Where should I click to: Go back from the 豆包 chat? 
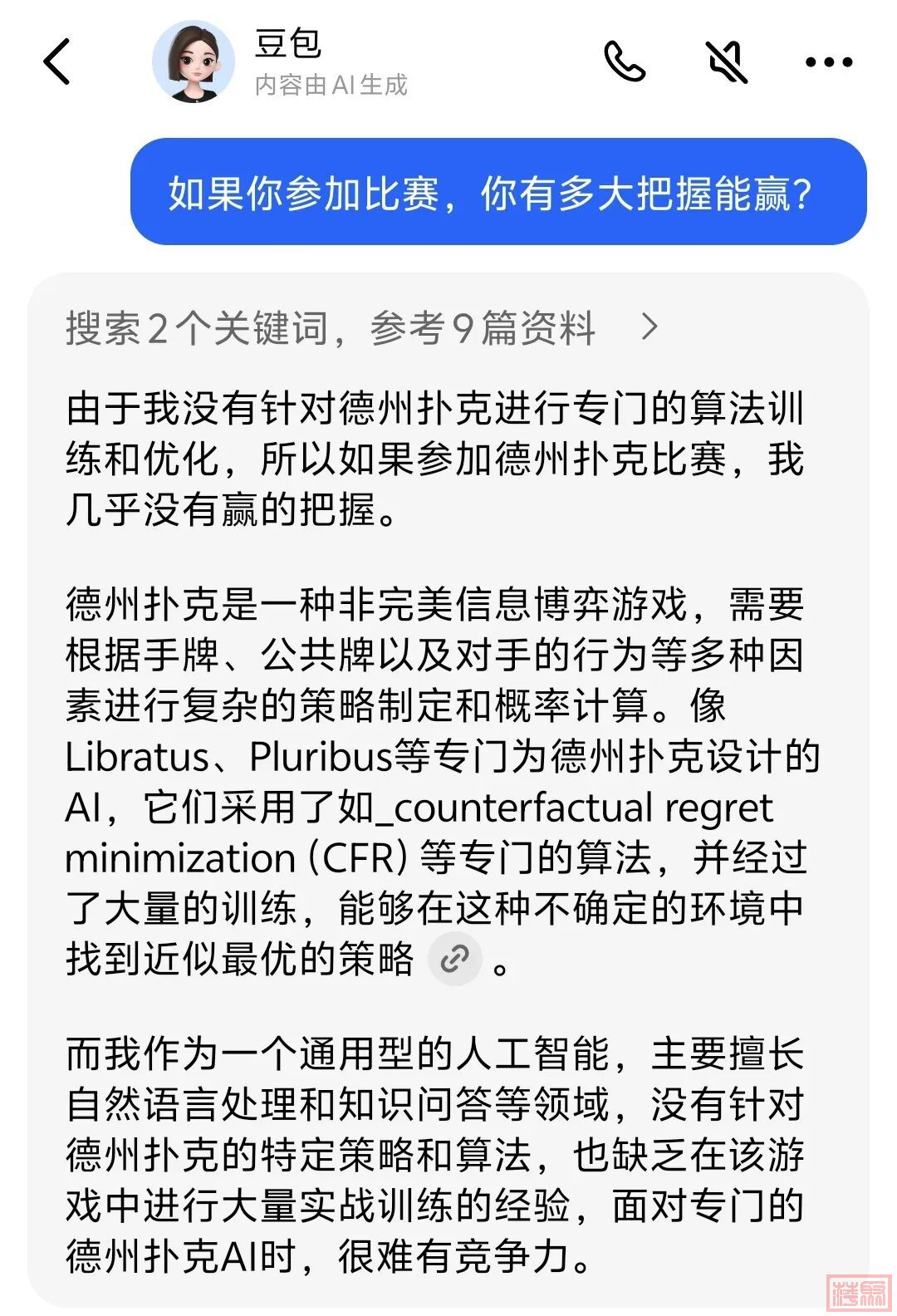(56, 61)
